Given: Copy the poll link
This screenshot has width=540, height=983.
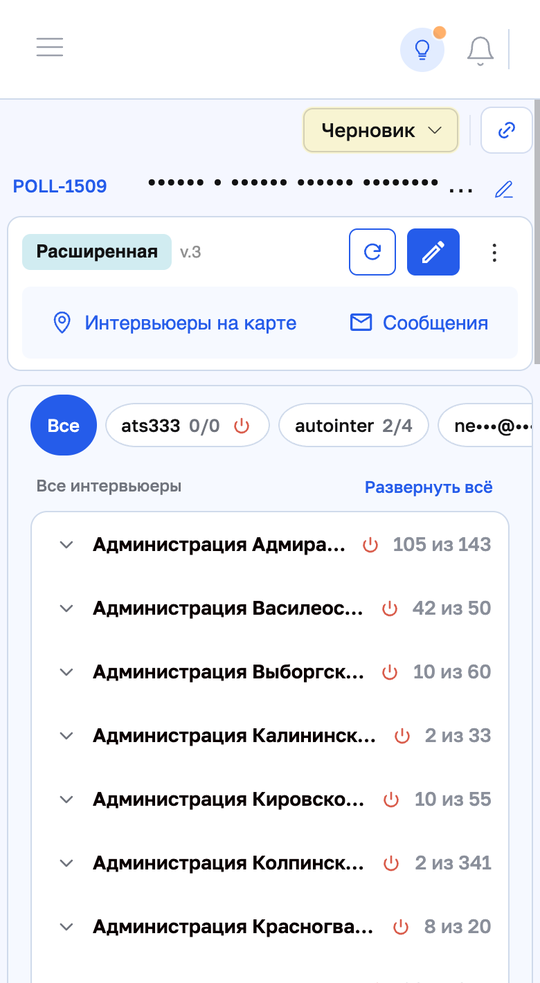Looking at the screenshot, I should pyautogui.click(x=506, y=130).
